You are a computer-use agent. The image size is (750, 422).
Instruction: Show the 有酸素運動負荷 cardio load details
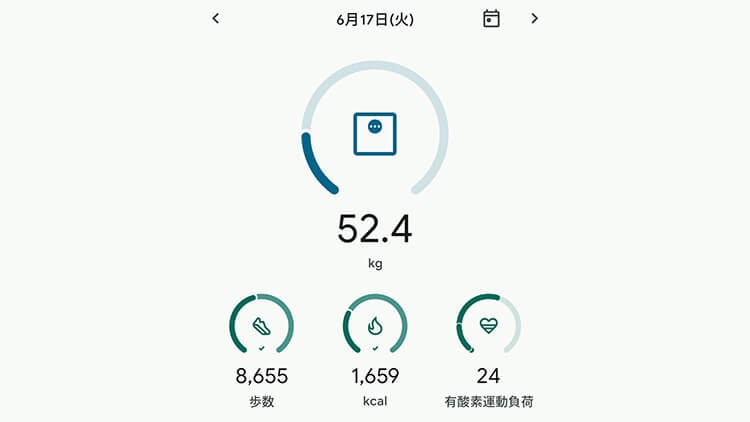tap(488, 326)
